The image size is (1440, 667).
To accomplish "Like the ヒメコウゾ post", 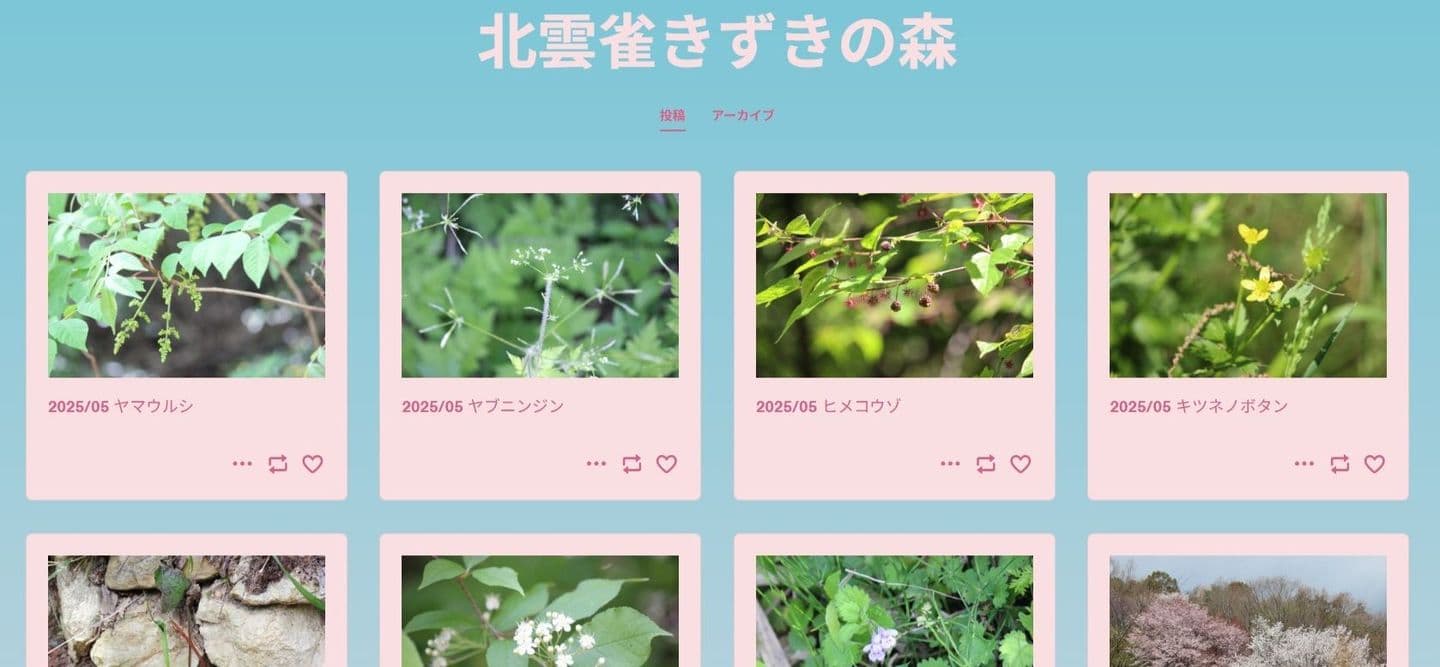I will [x=1021, y=464].
